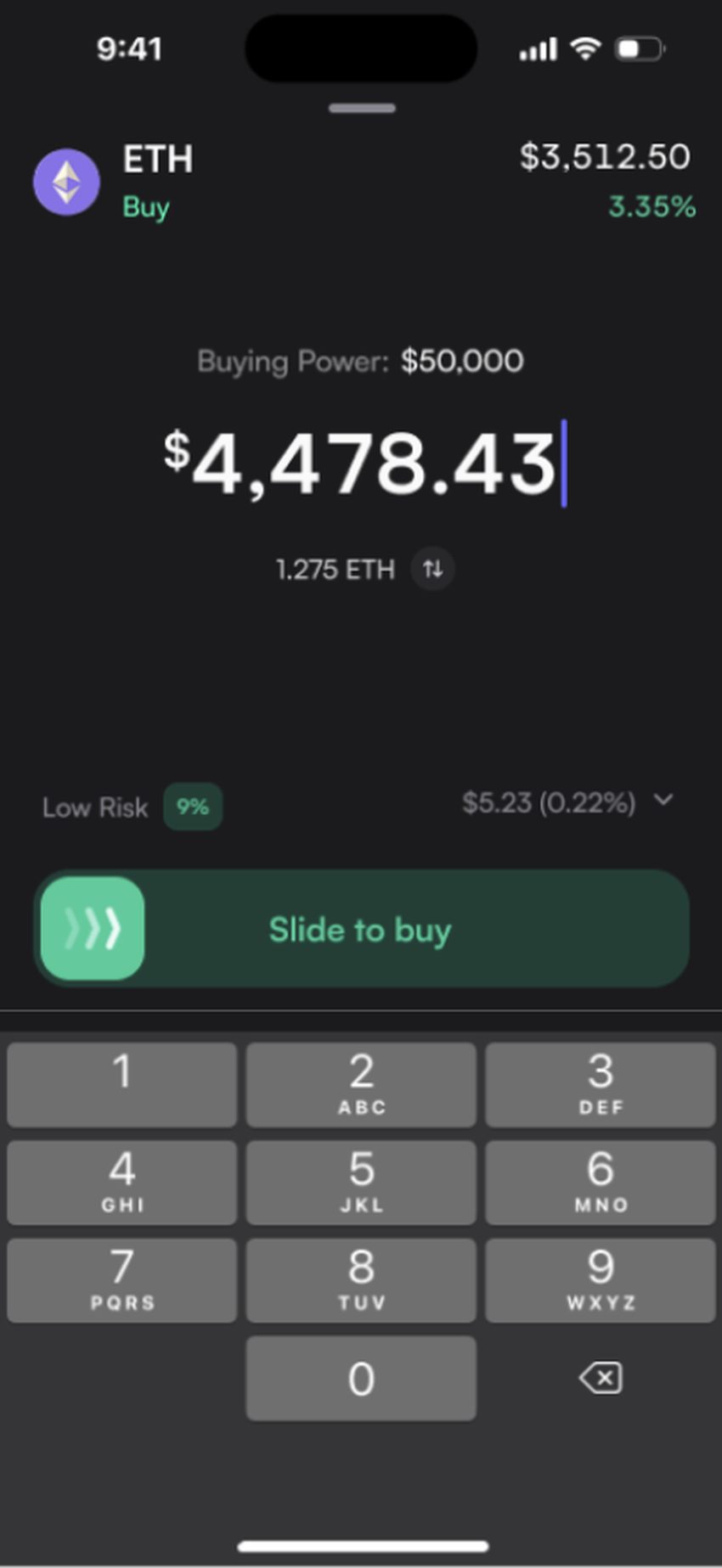Tap the 0 key
Image resolution: width=722 pixels, height=1568 pixels.
click(x=361, y=1378)
